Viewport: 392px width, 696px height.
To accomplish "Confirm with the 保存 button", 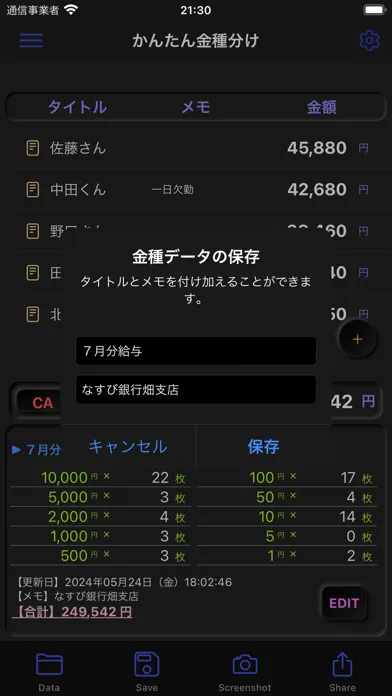I will pos(263,447).
